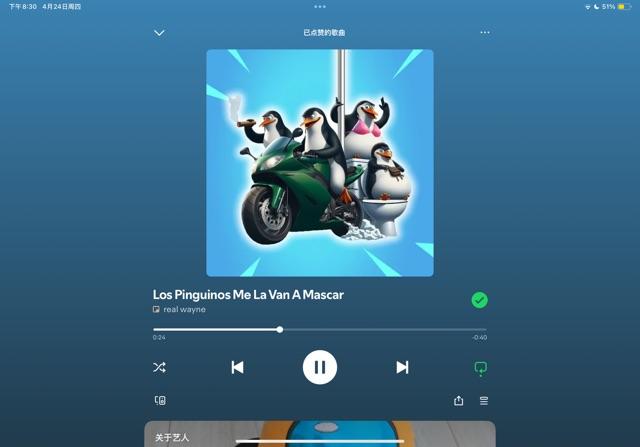
Task: Toggle shuffle mode
Action: point(159,367)
